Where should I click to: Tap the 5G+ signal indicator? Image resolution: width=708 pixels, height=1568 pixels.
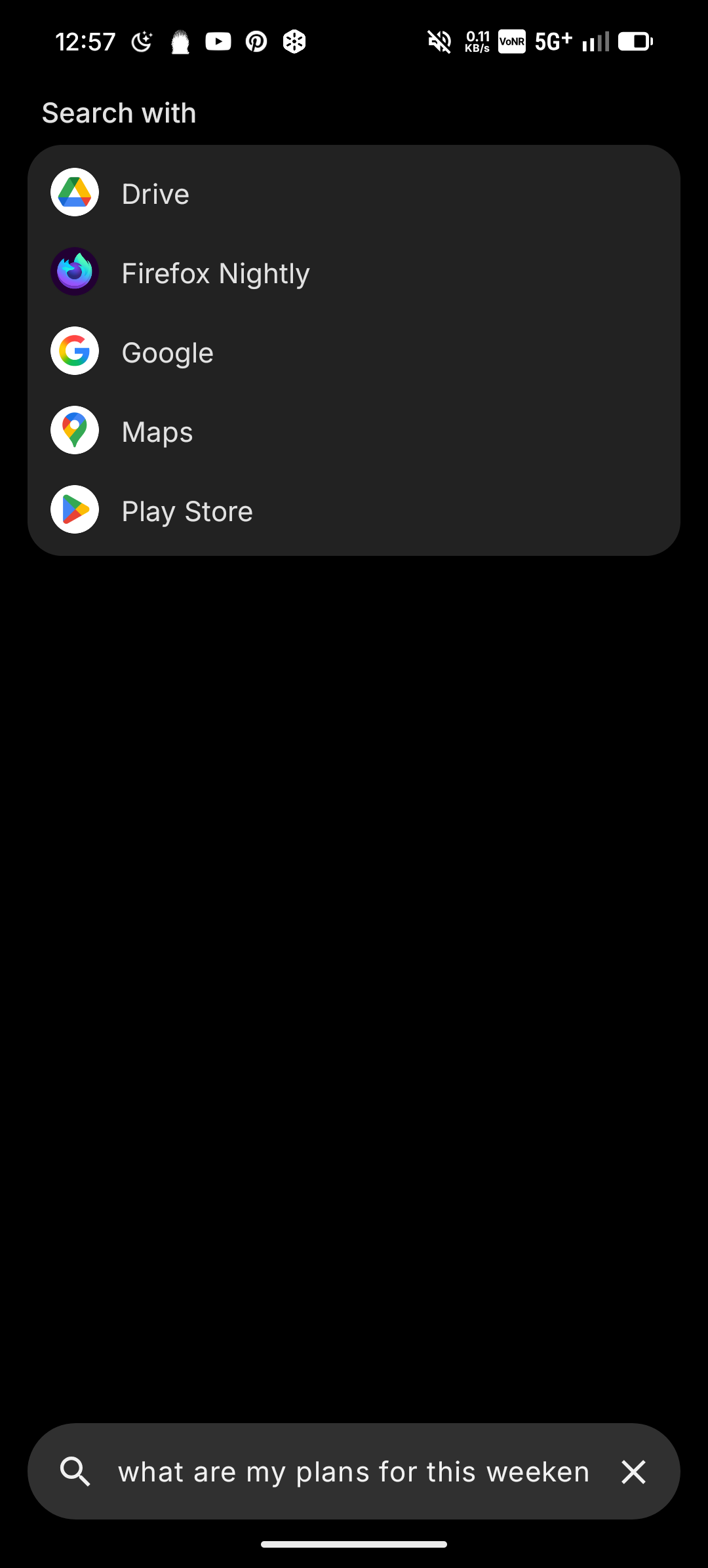554,41
